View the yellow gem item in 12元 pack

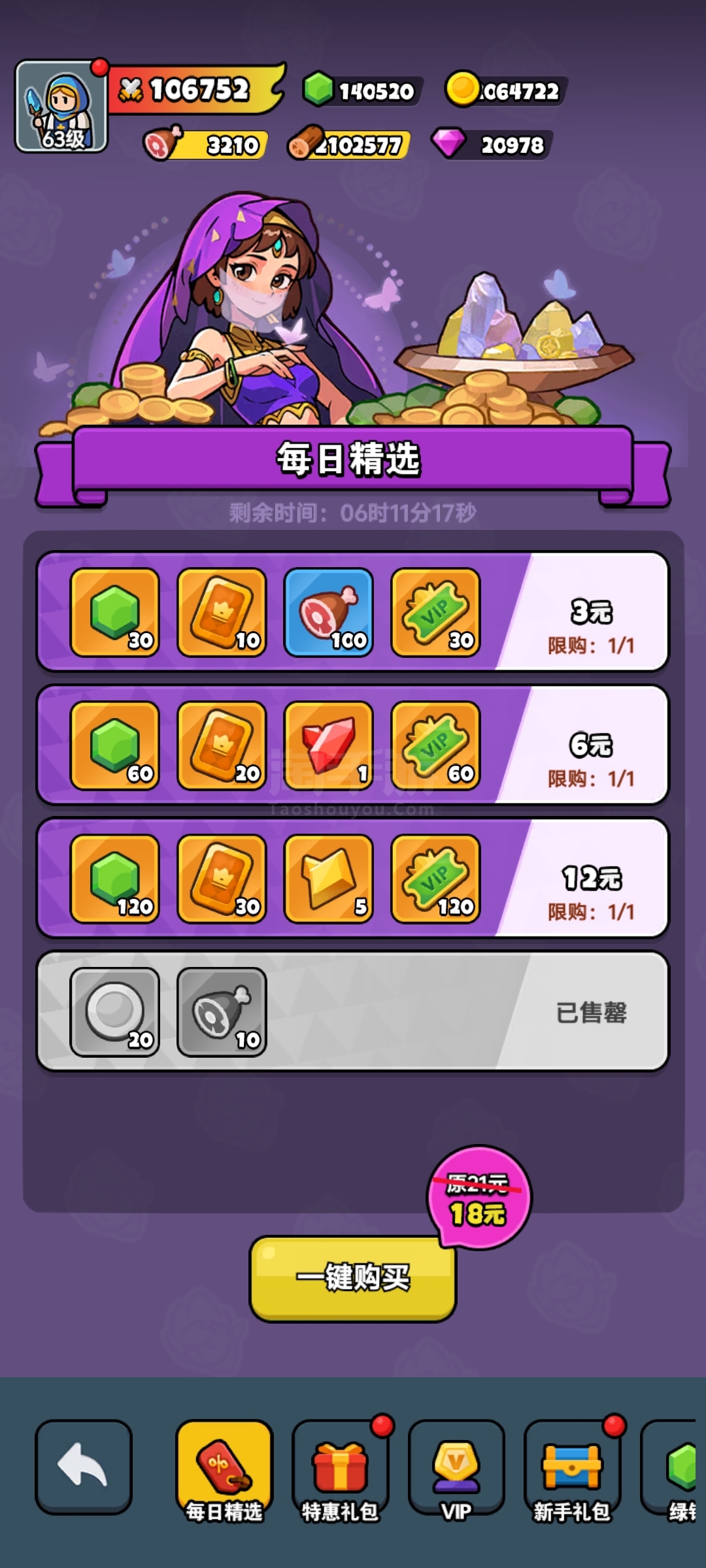coord(328,879)
